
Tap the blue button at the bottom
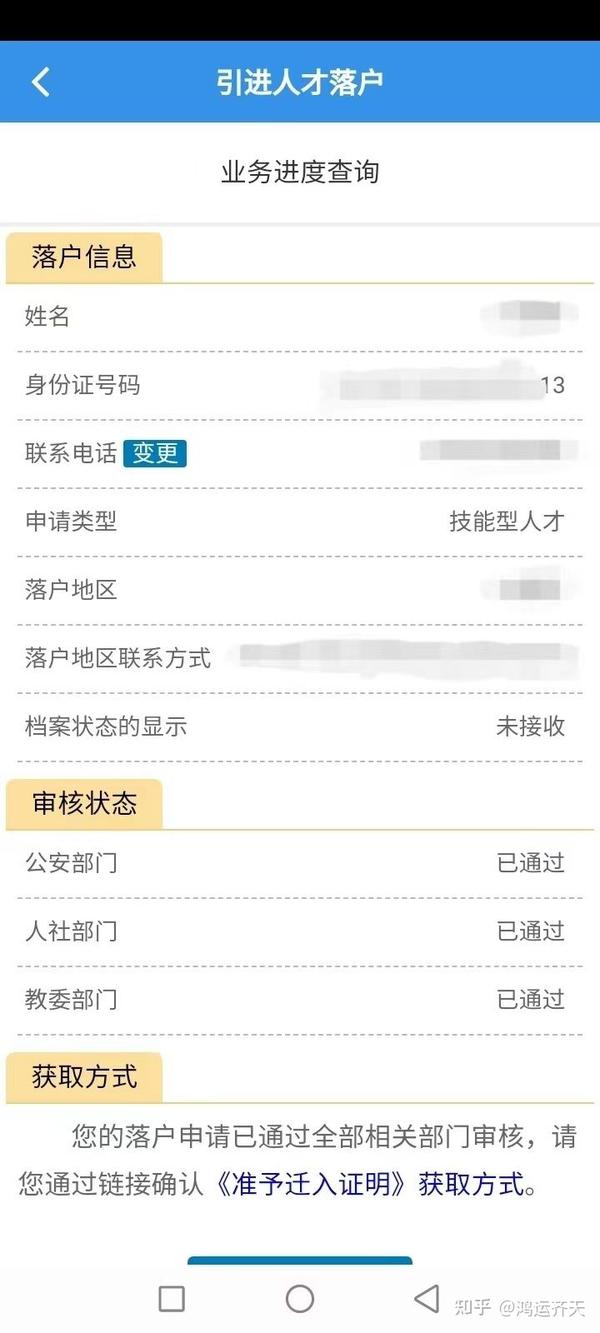pos(300,1261)
